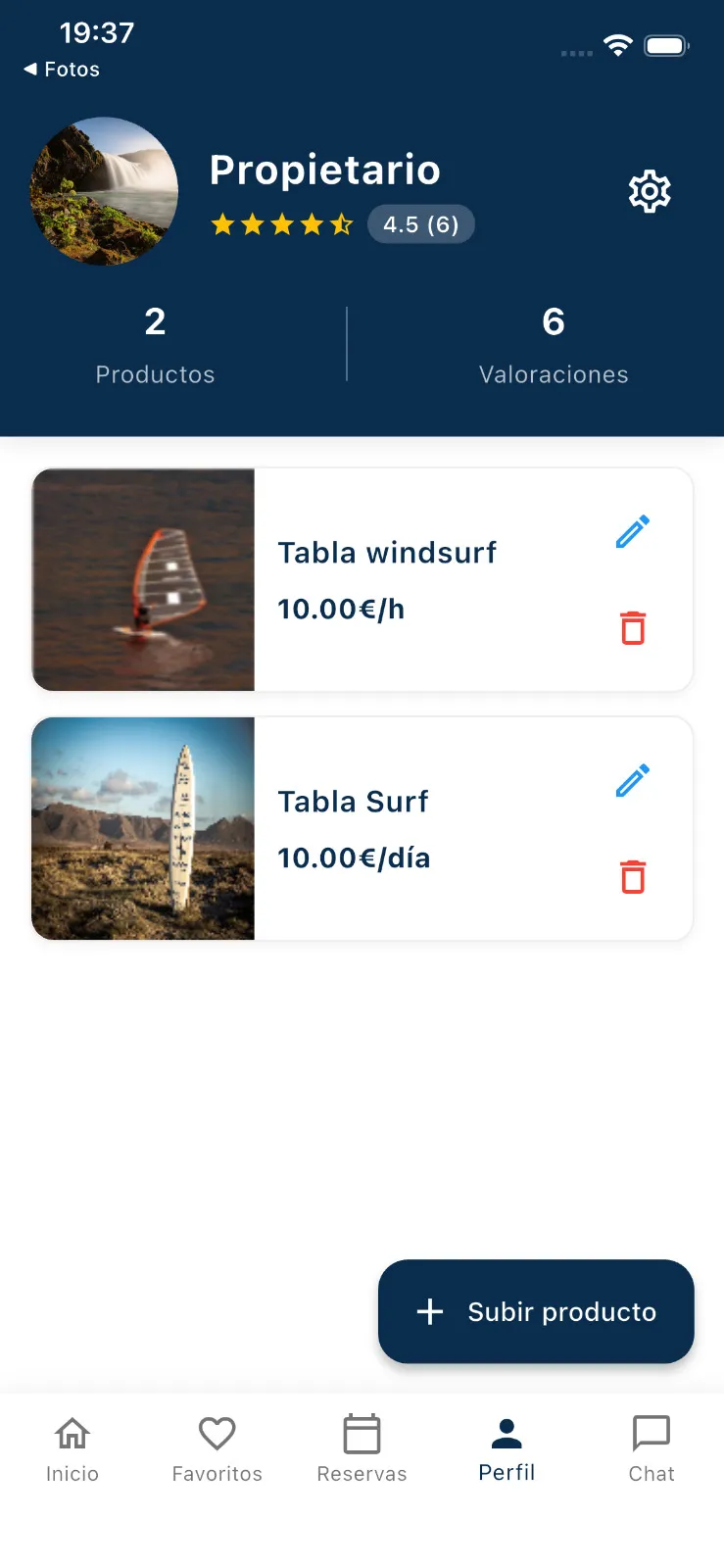Go to the Inicio tab
This screenshot has height=1568, width=724.
pyautogui.click(x=72, y=1449)
